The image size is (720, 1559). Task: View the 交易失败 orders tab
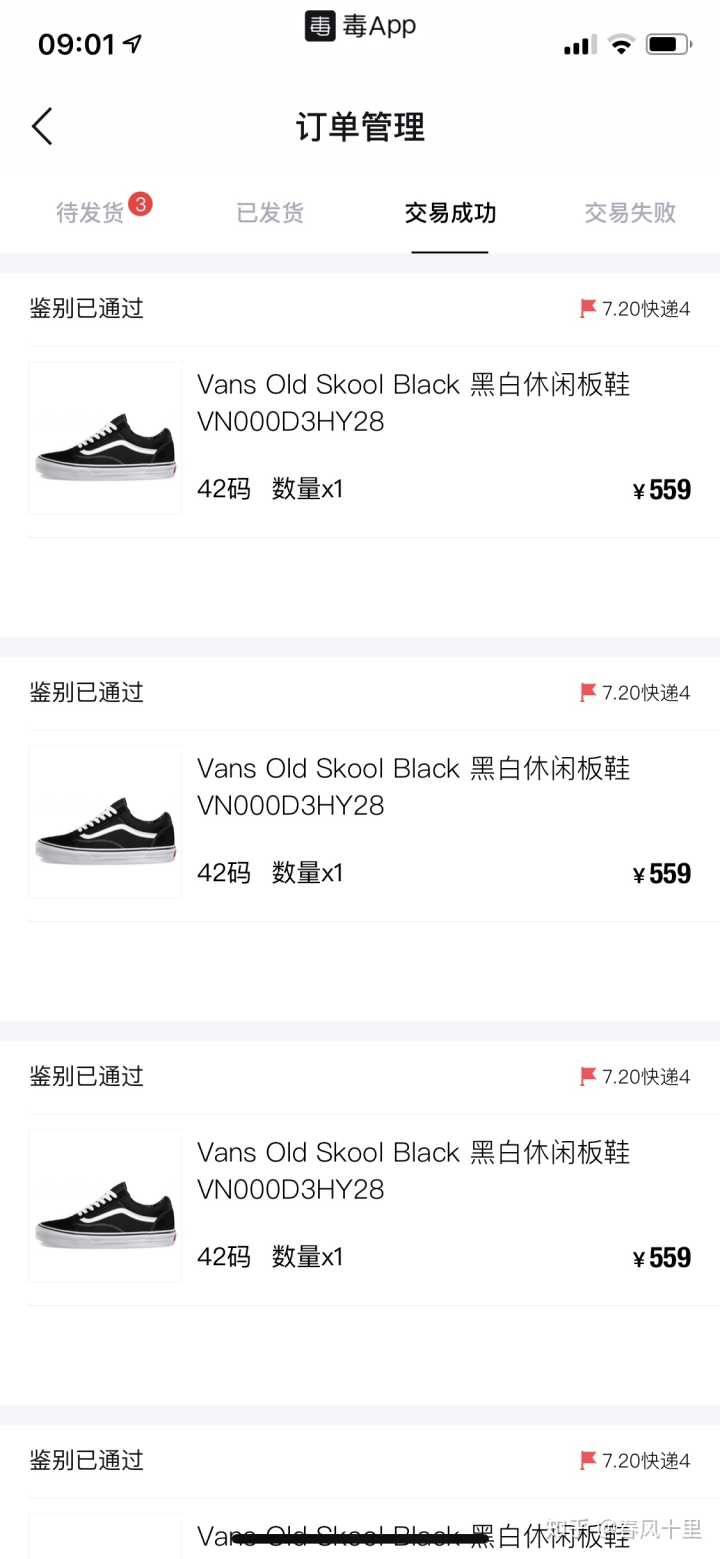point(630,212)
